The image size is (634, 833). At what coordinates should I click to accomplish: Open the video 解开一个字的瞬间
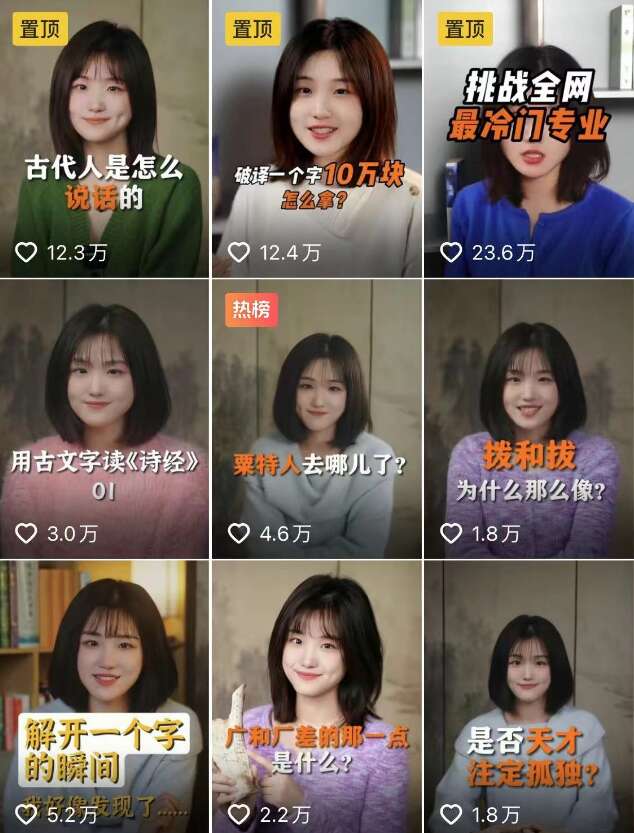(x=105, y=695)
